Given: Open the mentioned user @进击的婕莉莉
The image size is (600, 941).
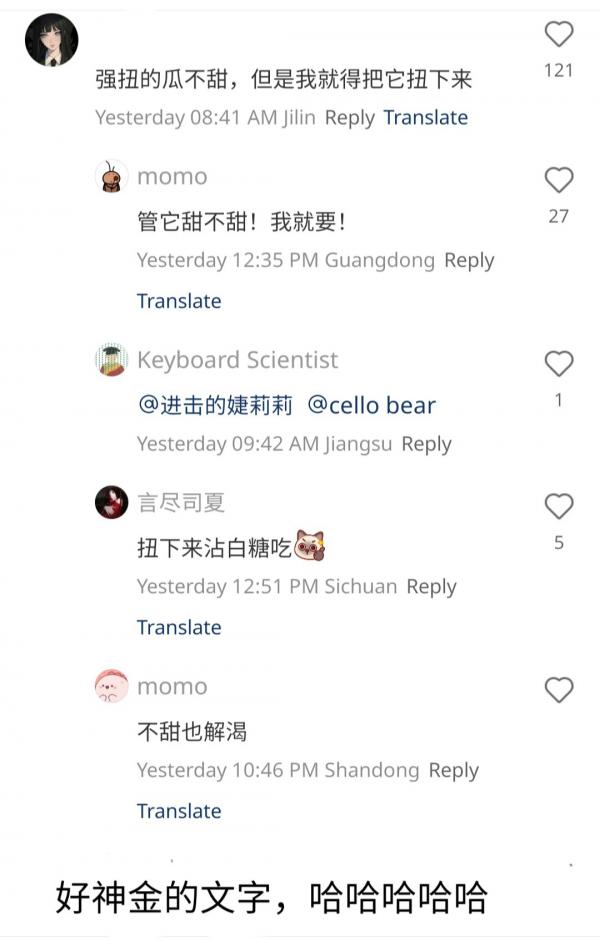Looking at the screenshot, I should click(215, 405).
